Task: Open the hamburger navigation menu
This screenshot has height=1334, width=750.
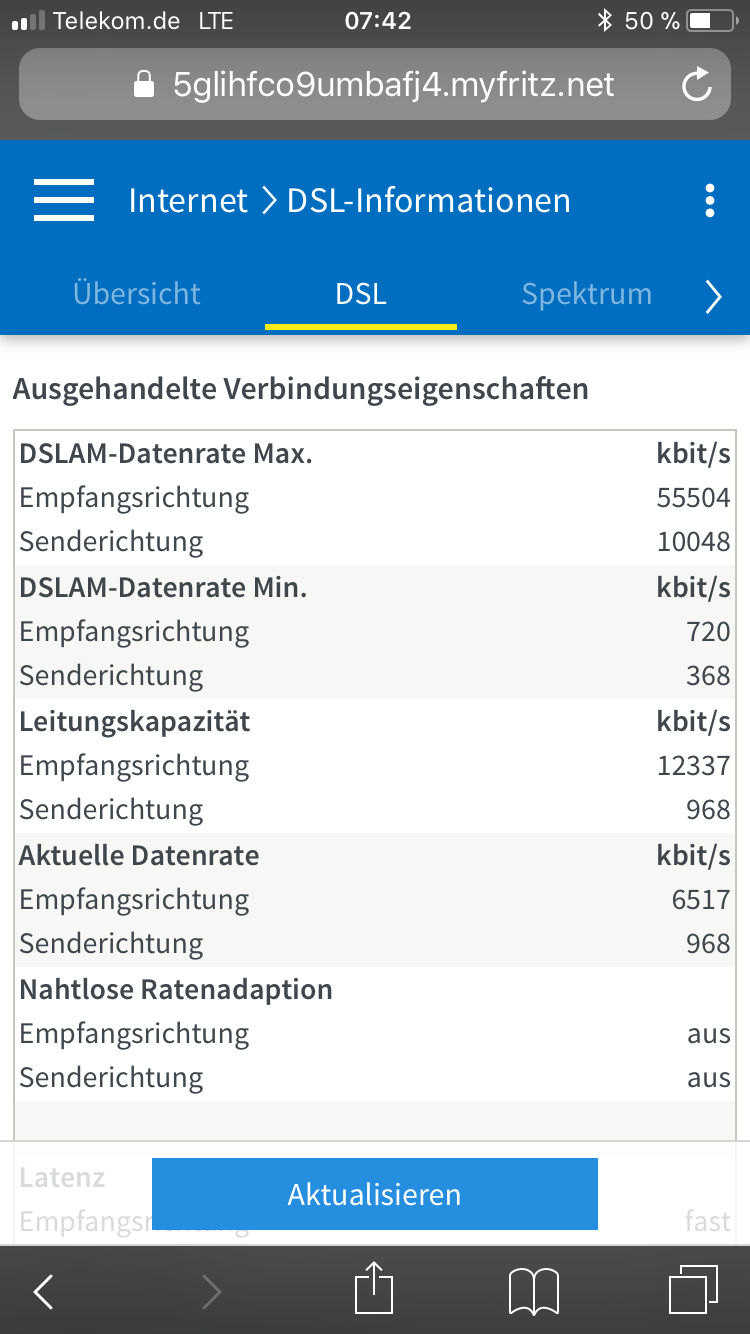Action: click(64, 200)
